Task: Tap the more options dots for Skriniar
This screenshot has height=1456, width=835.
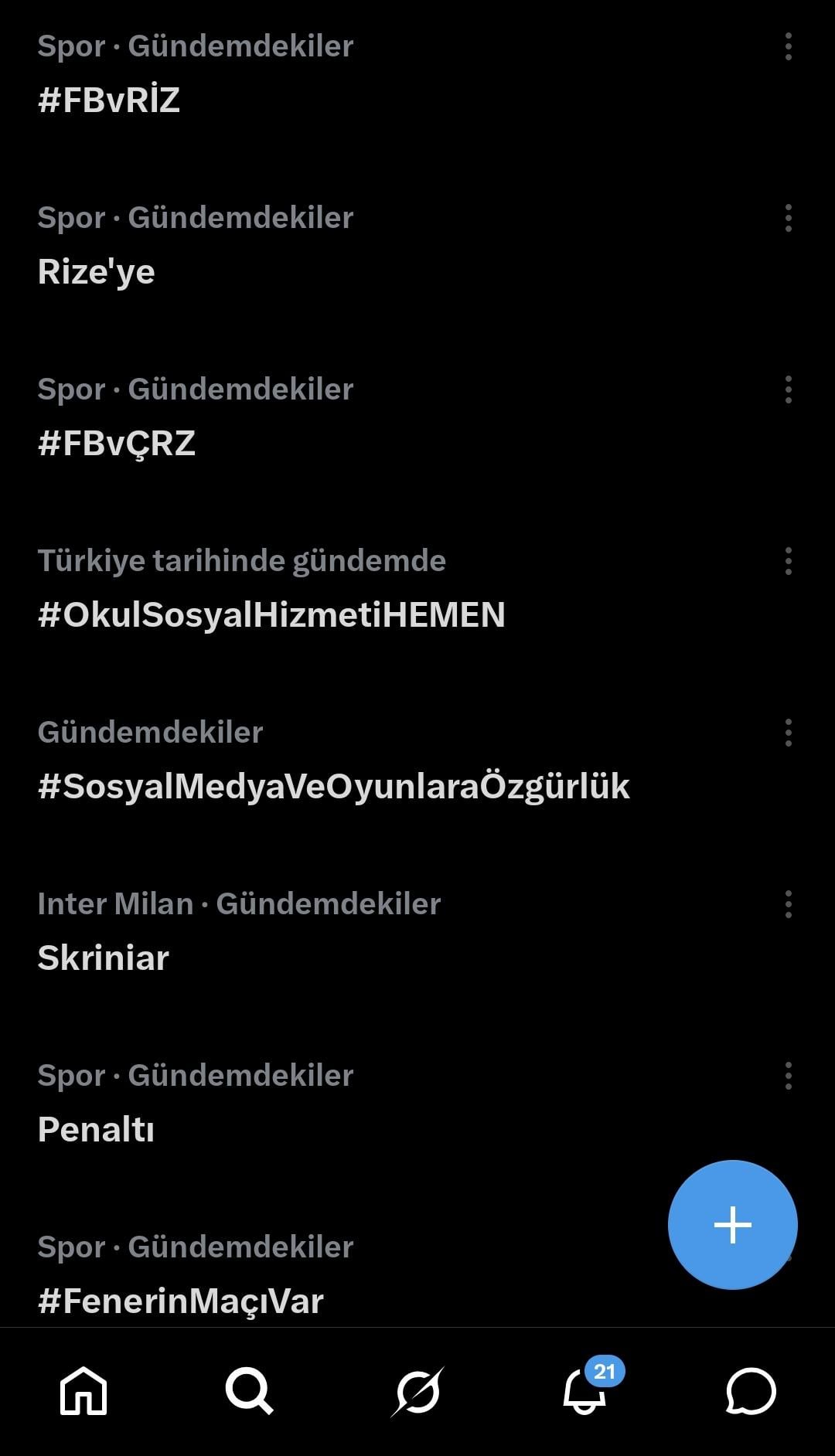Action: 788,905
